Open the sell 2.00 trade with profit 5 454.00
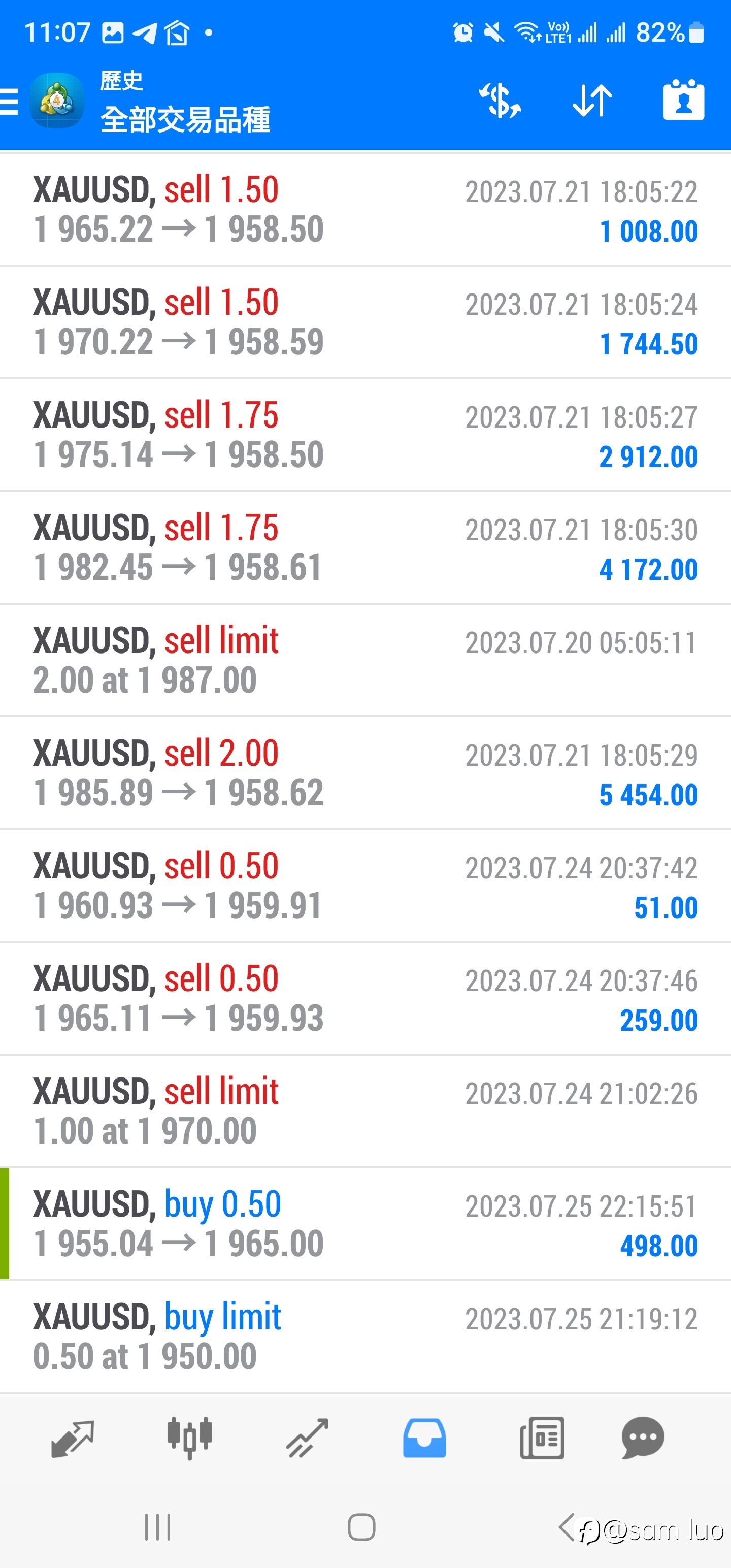731x1568 pixels. tap(365, 773)
